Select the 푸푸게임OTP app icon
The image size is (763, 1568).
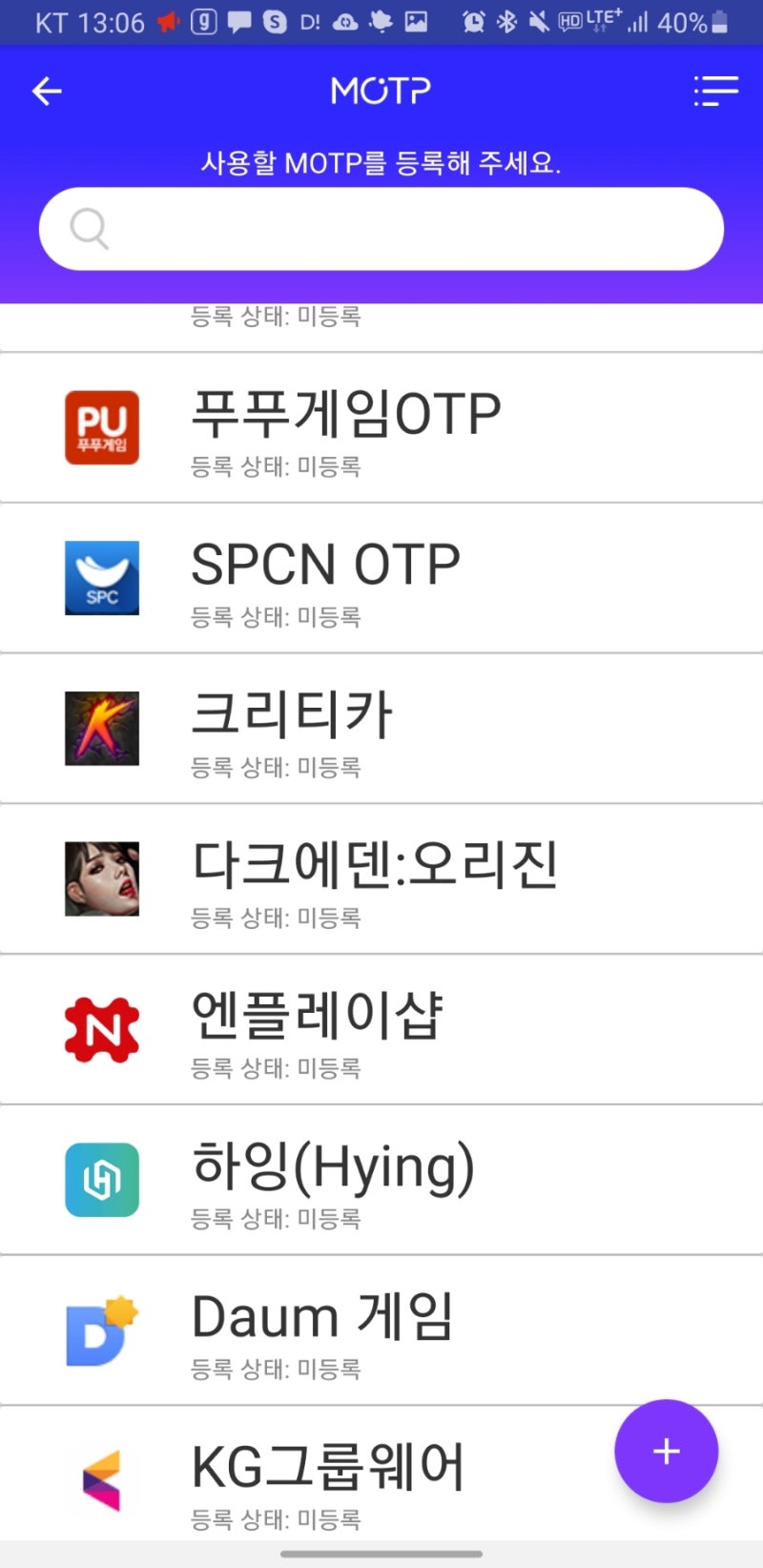point(102,427)
